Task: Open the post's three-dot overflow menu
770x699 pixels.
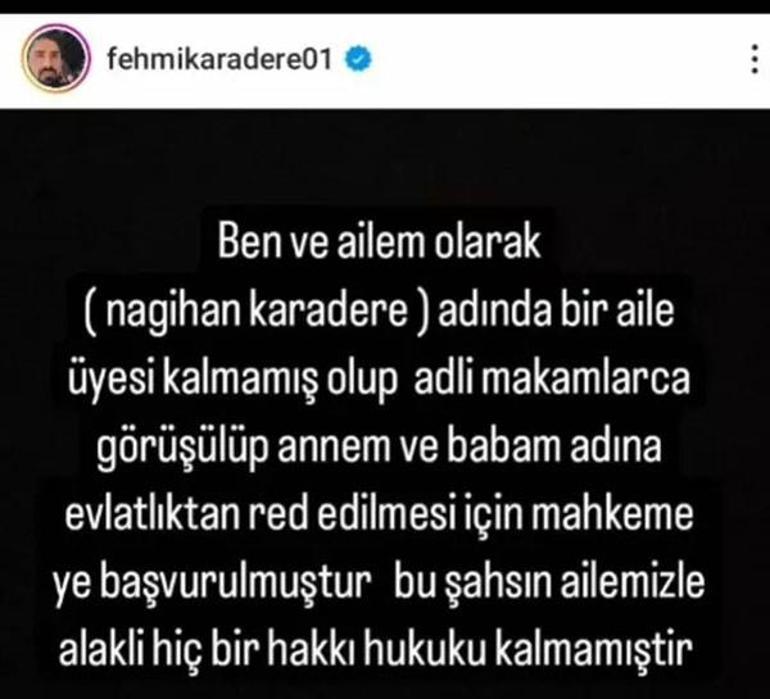Action: pyautogui.click(x=752, y=62)
